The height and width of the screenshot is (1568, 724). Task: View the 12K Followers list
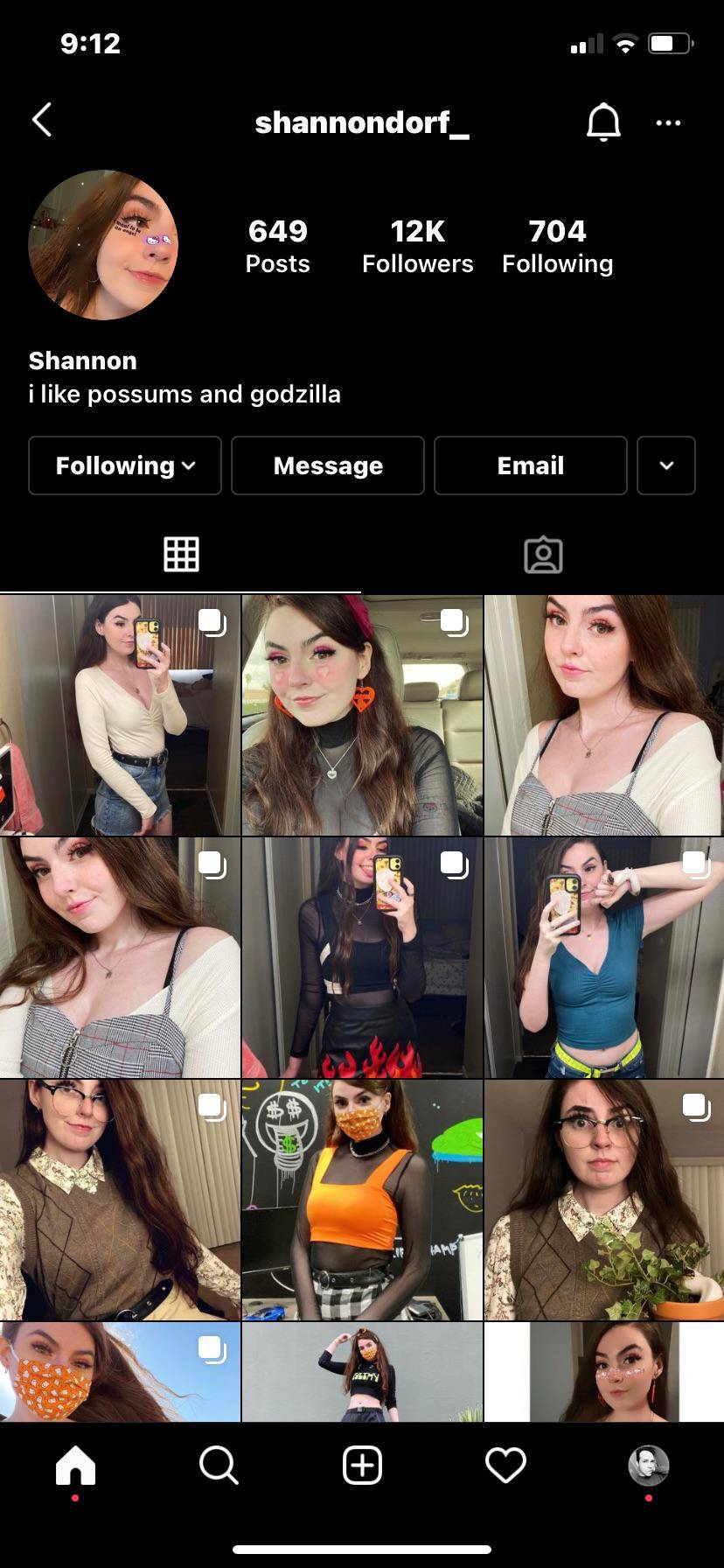point(417,246)
